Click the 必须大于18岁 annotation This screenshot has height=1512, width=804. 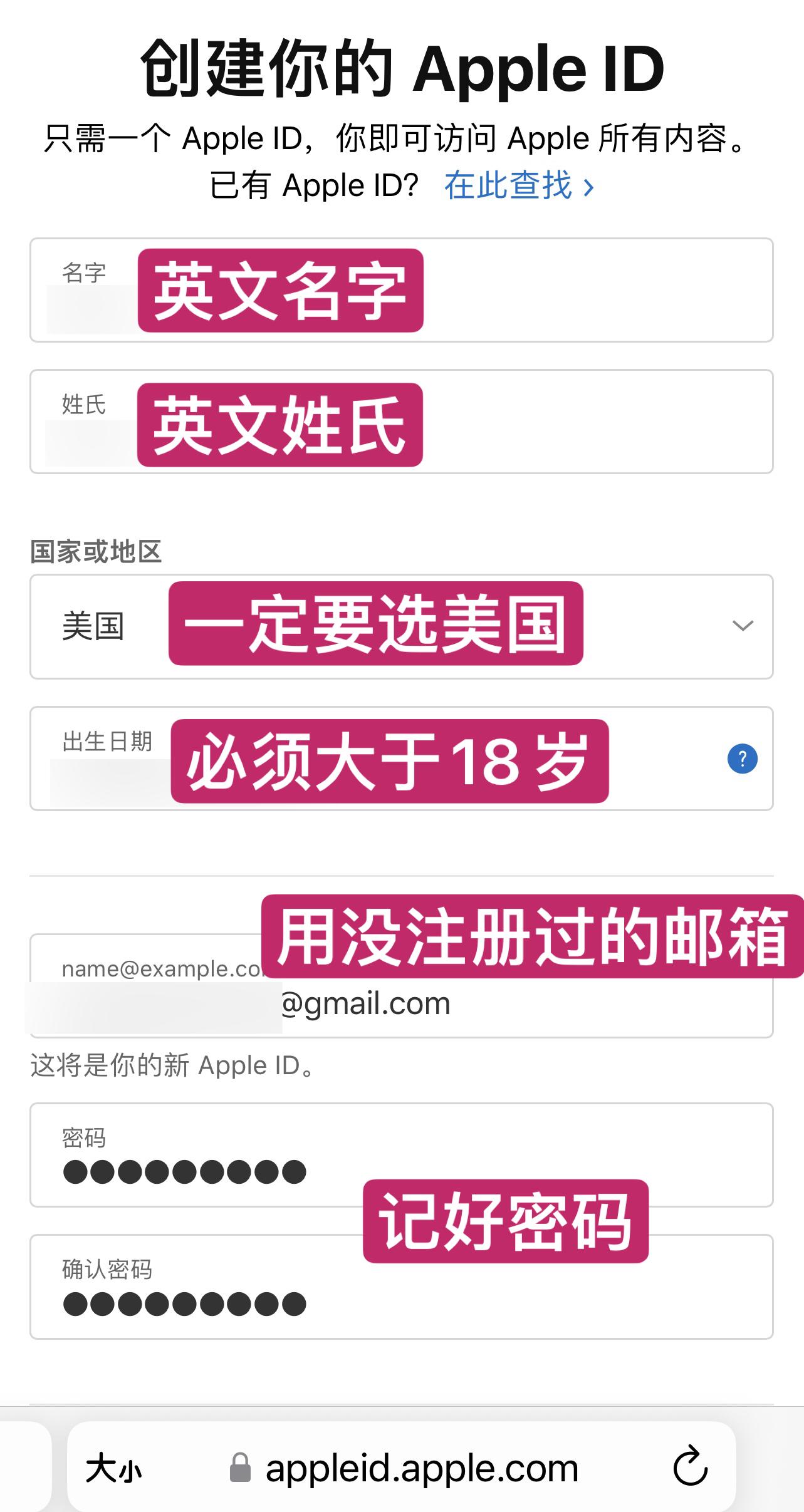click(392, 760)
